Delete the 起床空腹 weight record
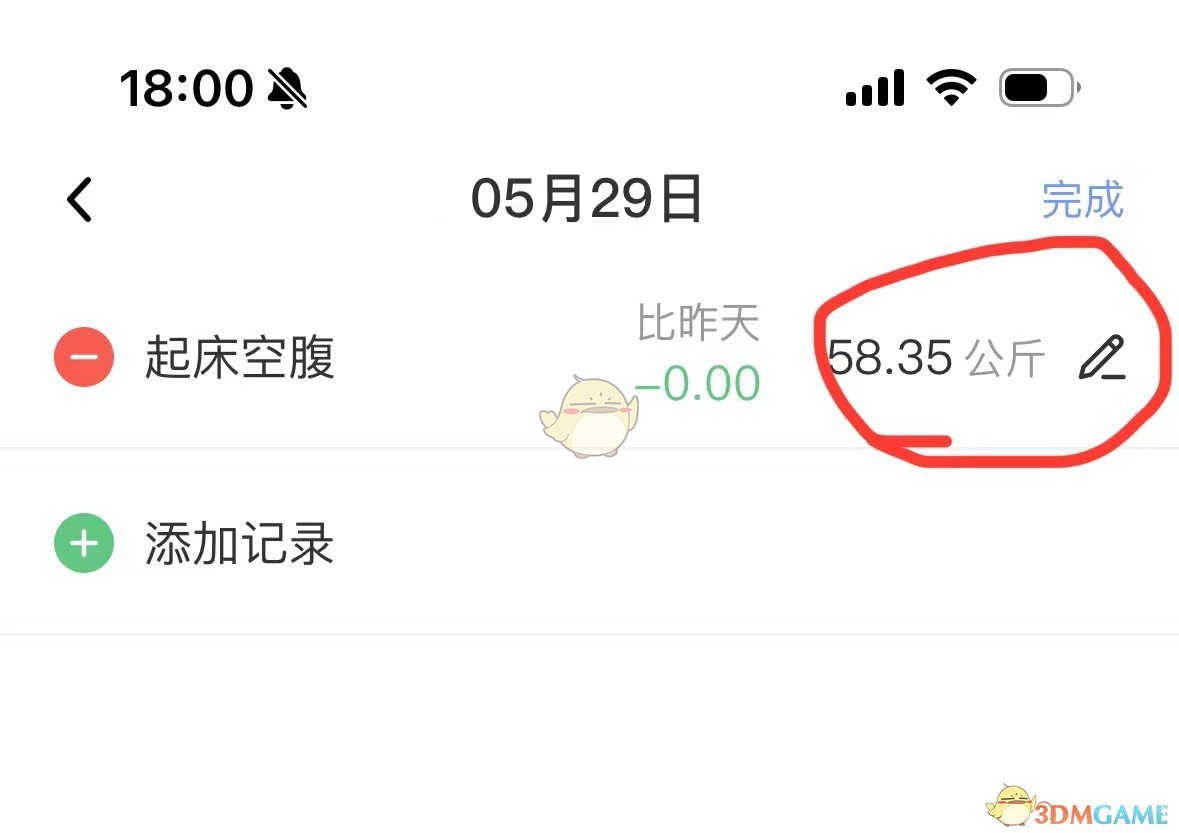The image size is (1179, 833). pos(84,357)
